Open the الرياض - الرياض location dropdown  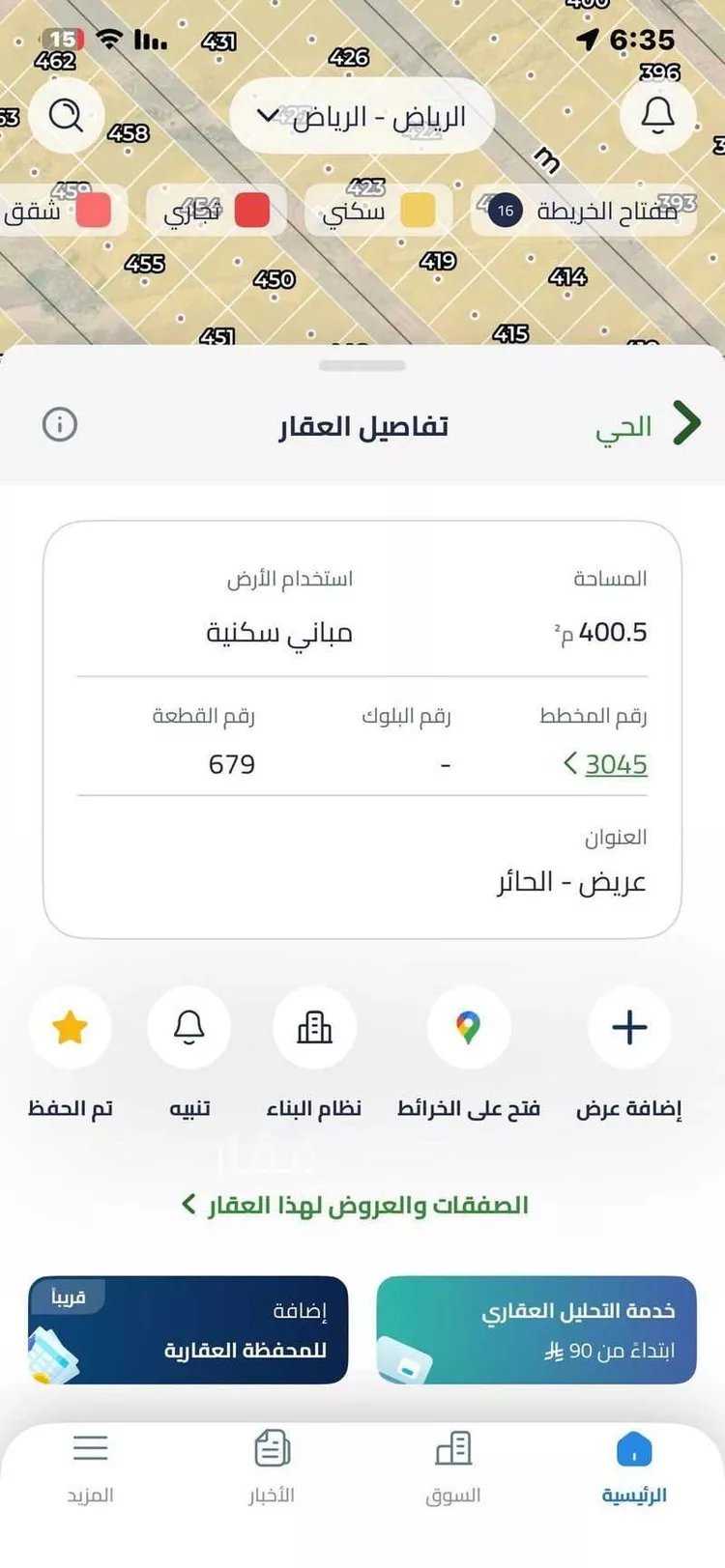point(362,115)
